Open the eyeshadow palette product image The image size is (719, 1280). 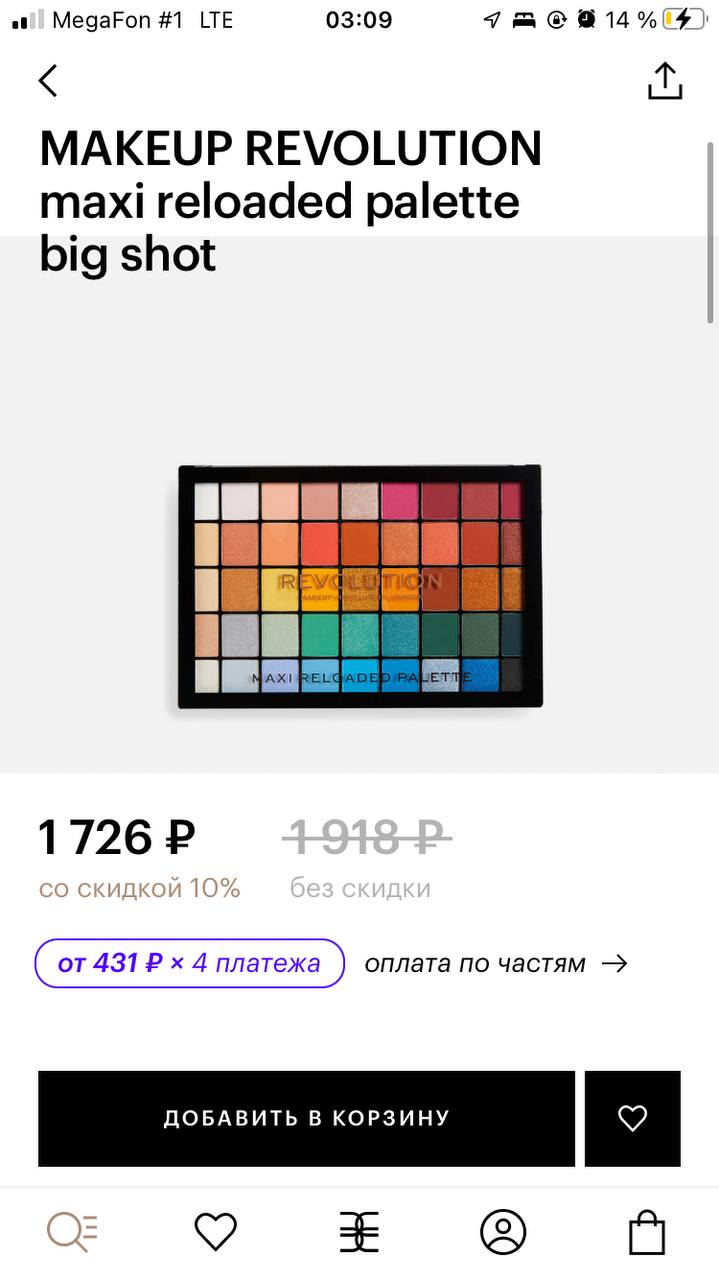pos(360,587)
